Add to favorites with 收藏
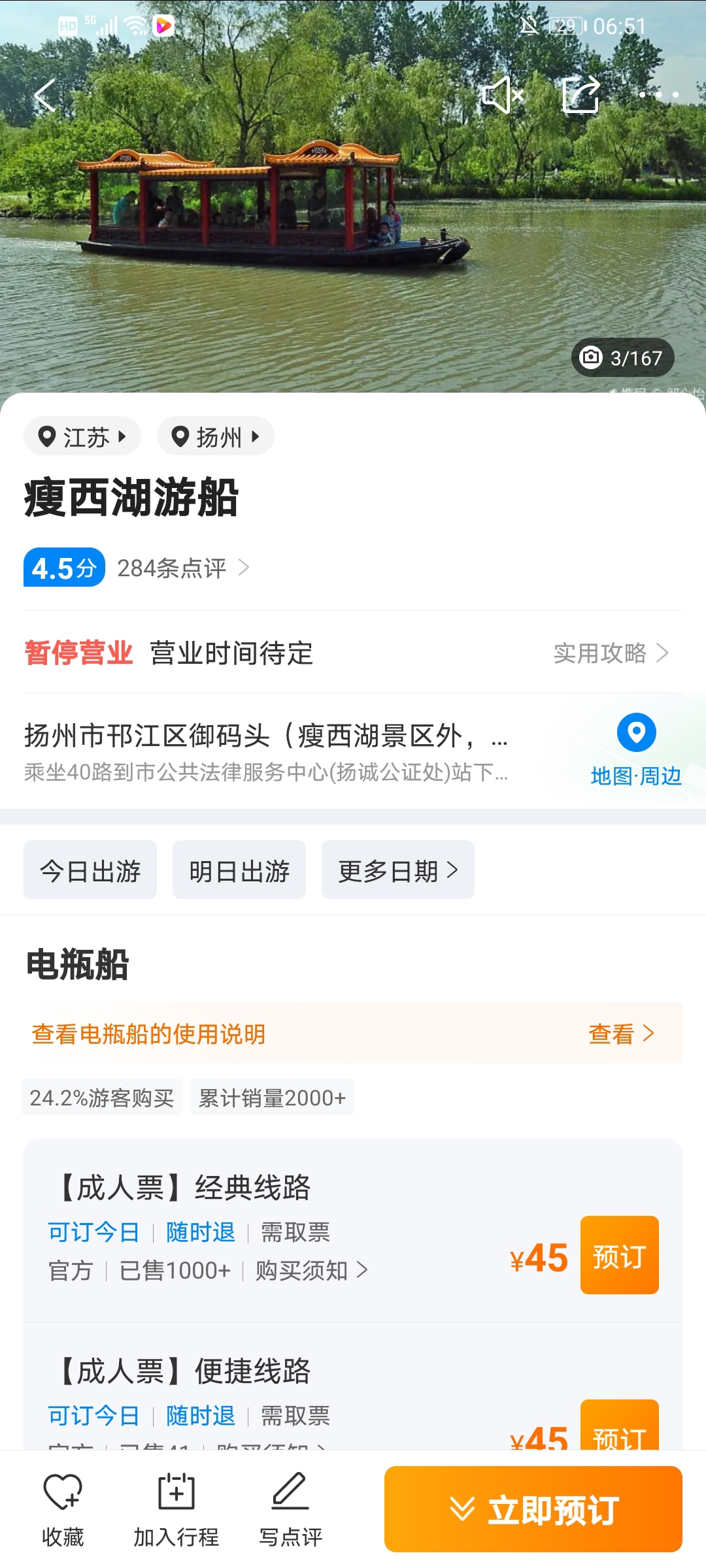The height and width of the screenshot is (1568, 706). coord(63,1510)
